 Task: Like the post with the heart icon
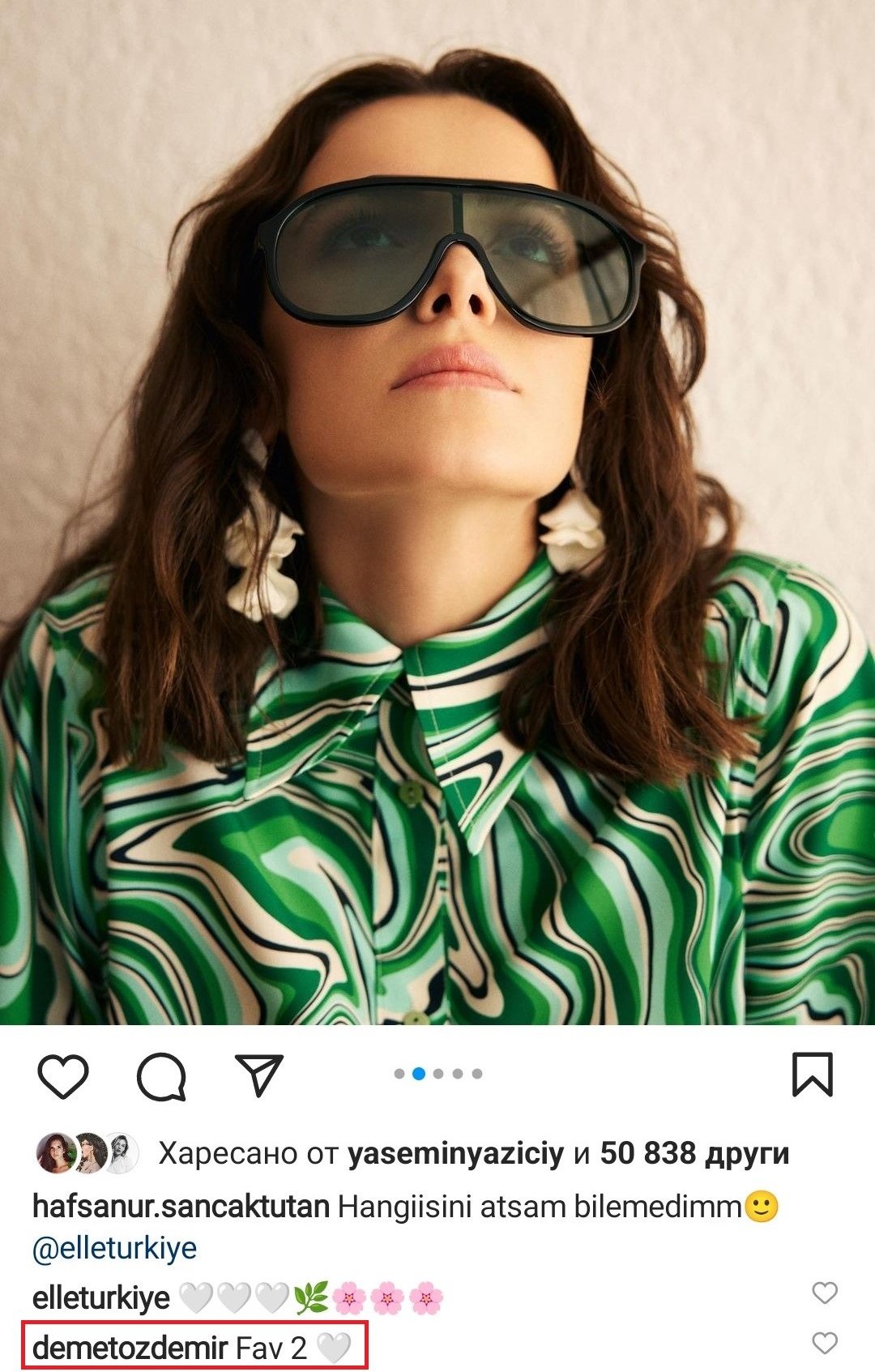(62, 1075)
